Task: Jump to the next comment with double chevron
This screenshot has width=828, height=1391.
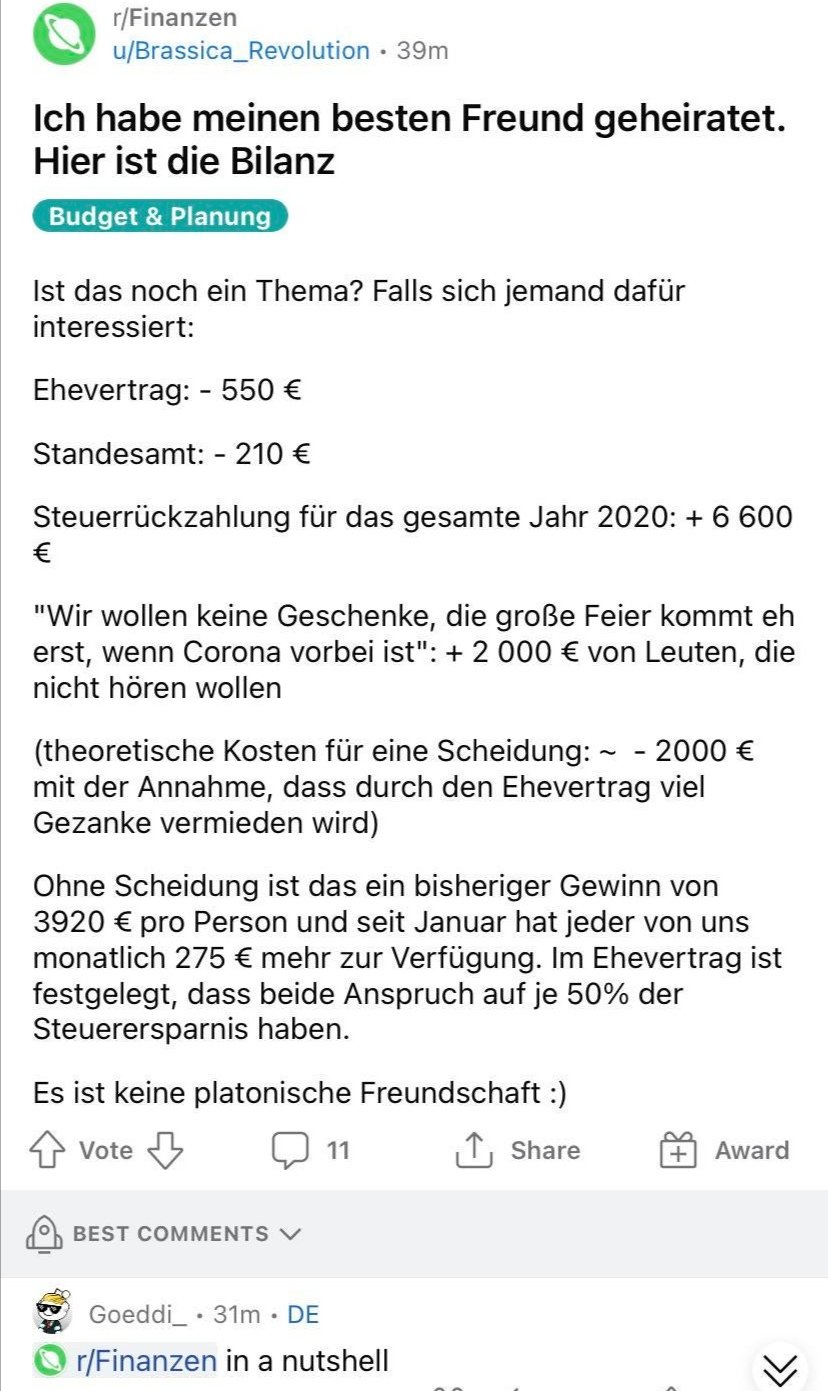Action: coord(780,1367)
